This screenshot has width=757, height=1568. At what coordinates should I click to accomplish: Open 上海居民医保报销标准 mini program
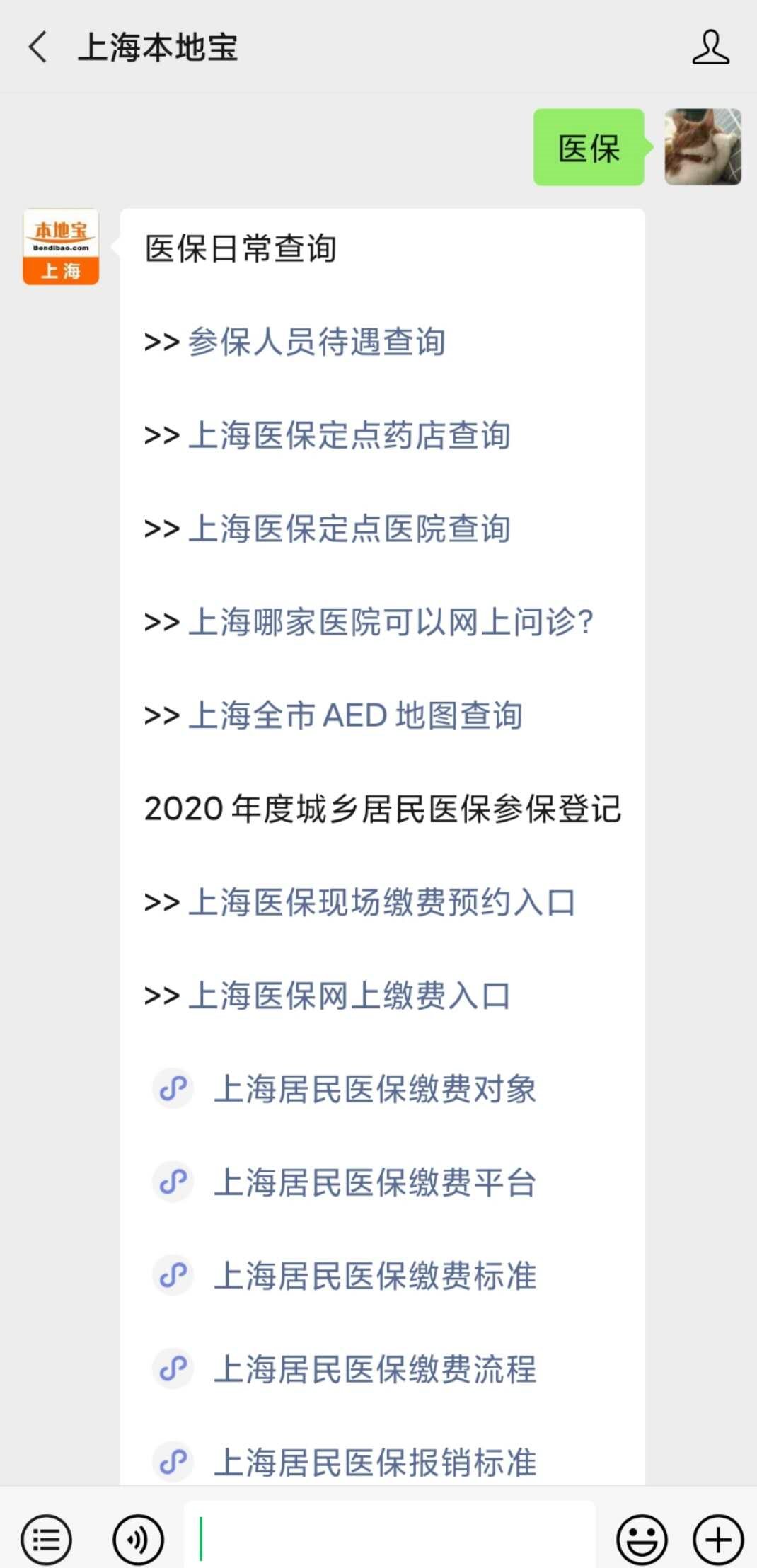click(x=374, y=1462)
